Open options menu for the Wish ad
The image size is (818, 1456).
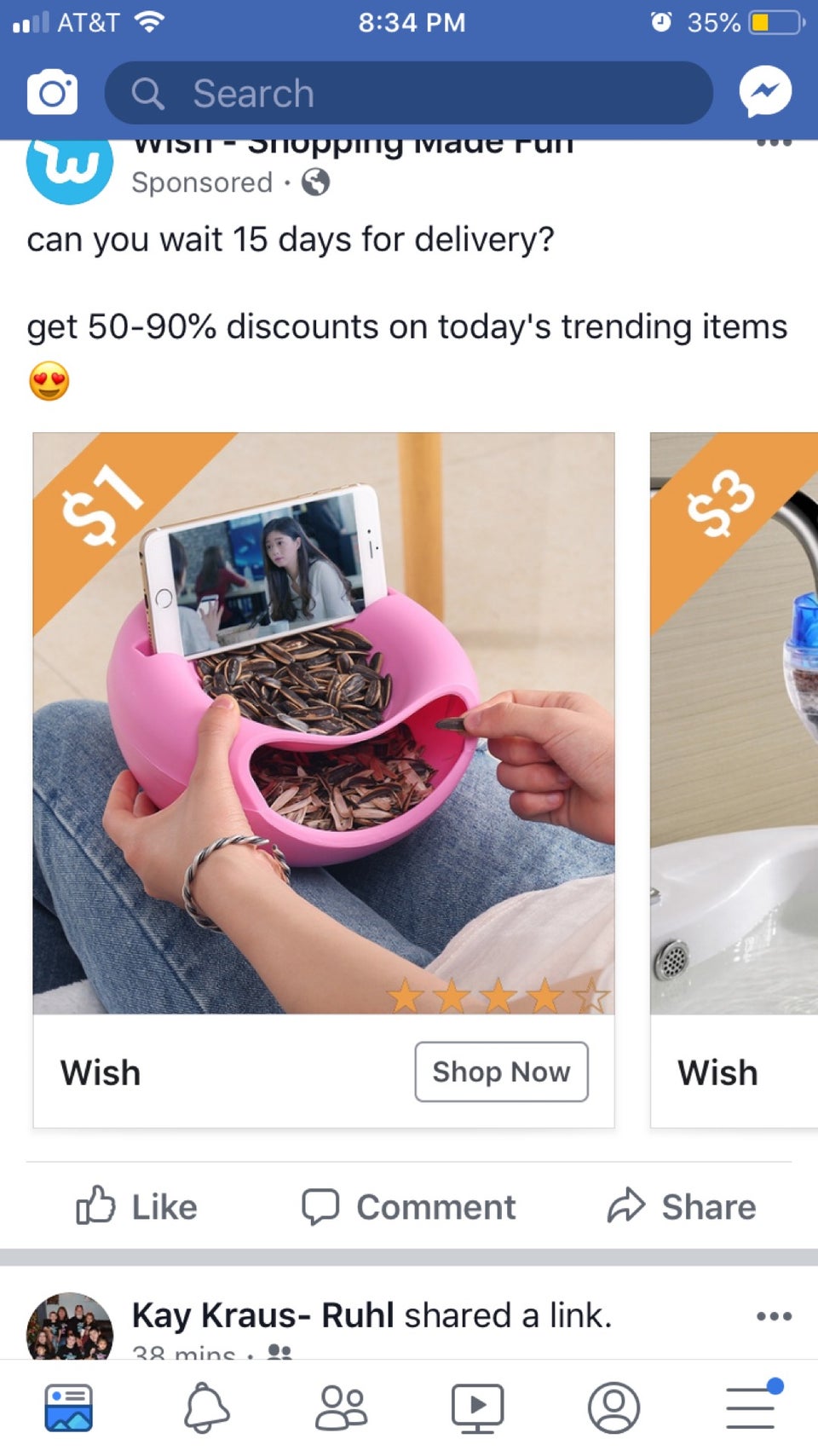click(x=774, y=145)
